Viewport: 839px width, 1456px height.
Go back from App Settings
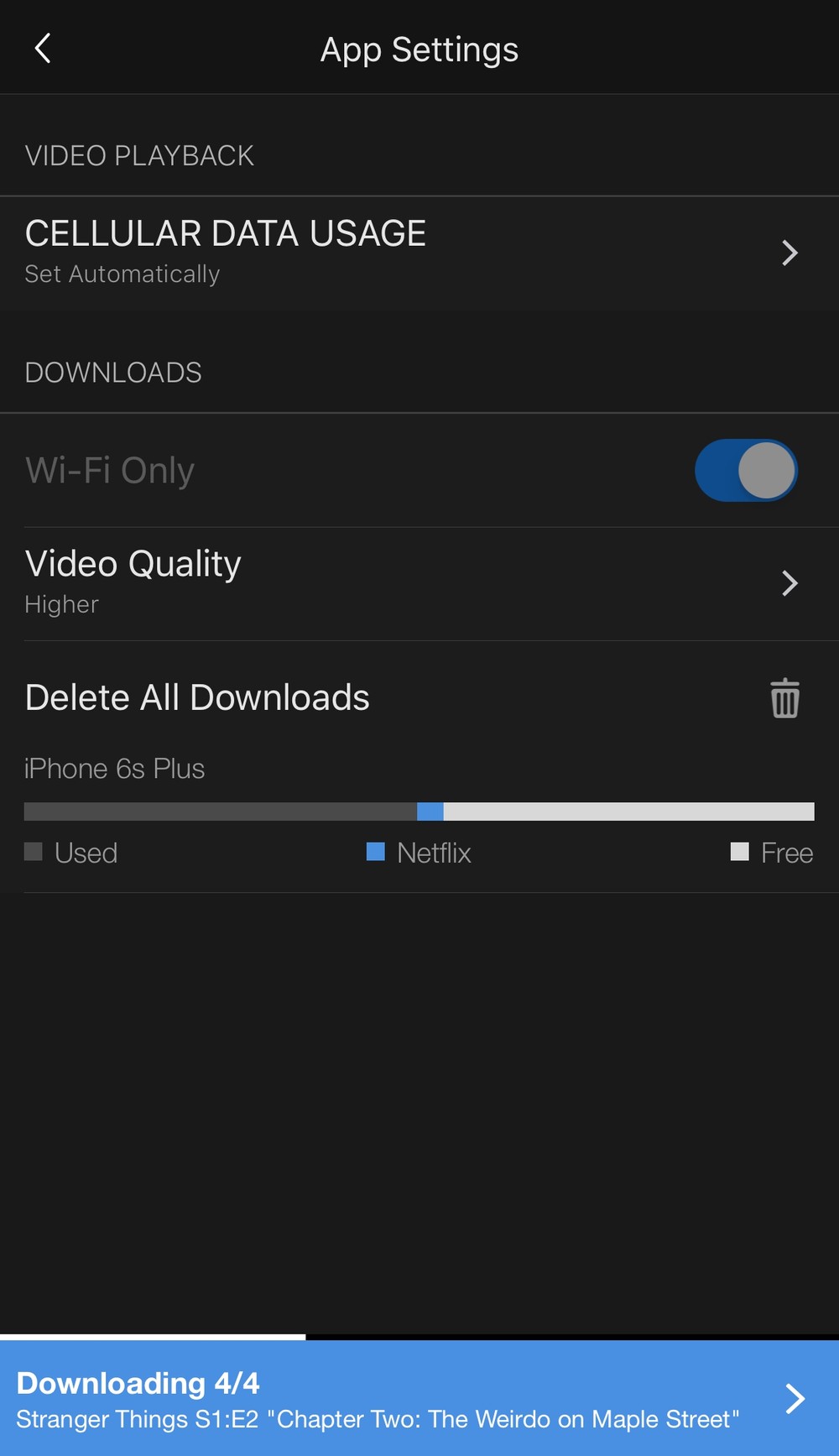[x=43, y=49]
